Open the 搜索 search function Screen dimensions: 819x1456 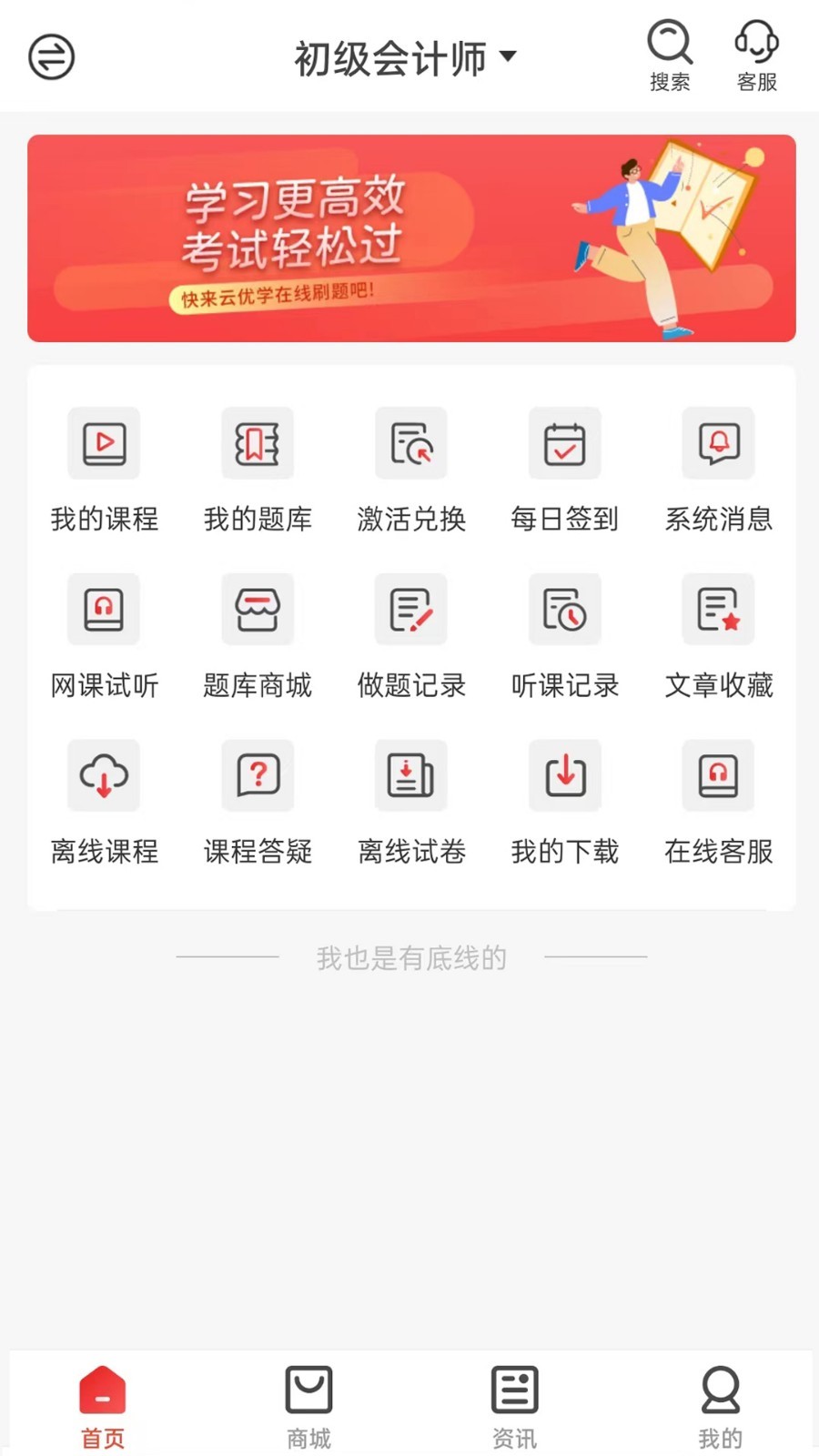click(x=669, y=55)
